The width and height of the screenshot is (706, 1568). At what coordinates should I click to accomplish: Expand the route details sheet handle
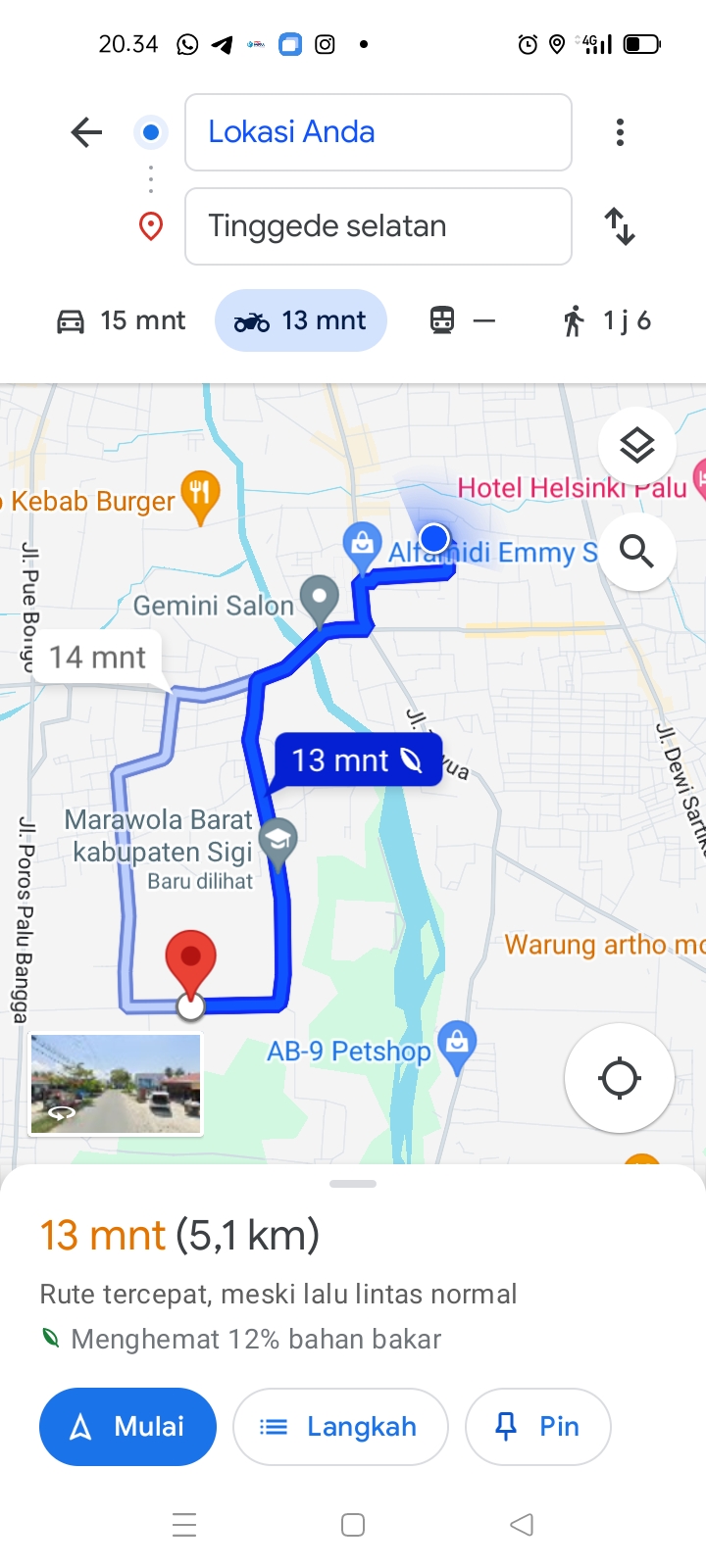coord(353,1184)
